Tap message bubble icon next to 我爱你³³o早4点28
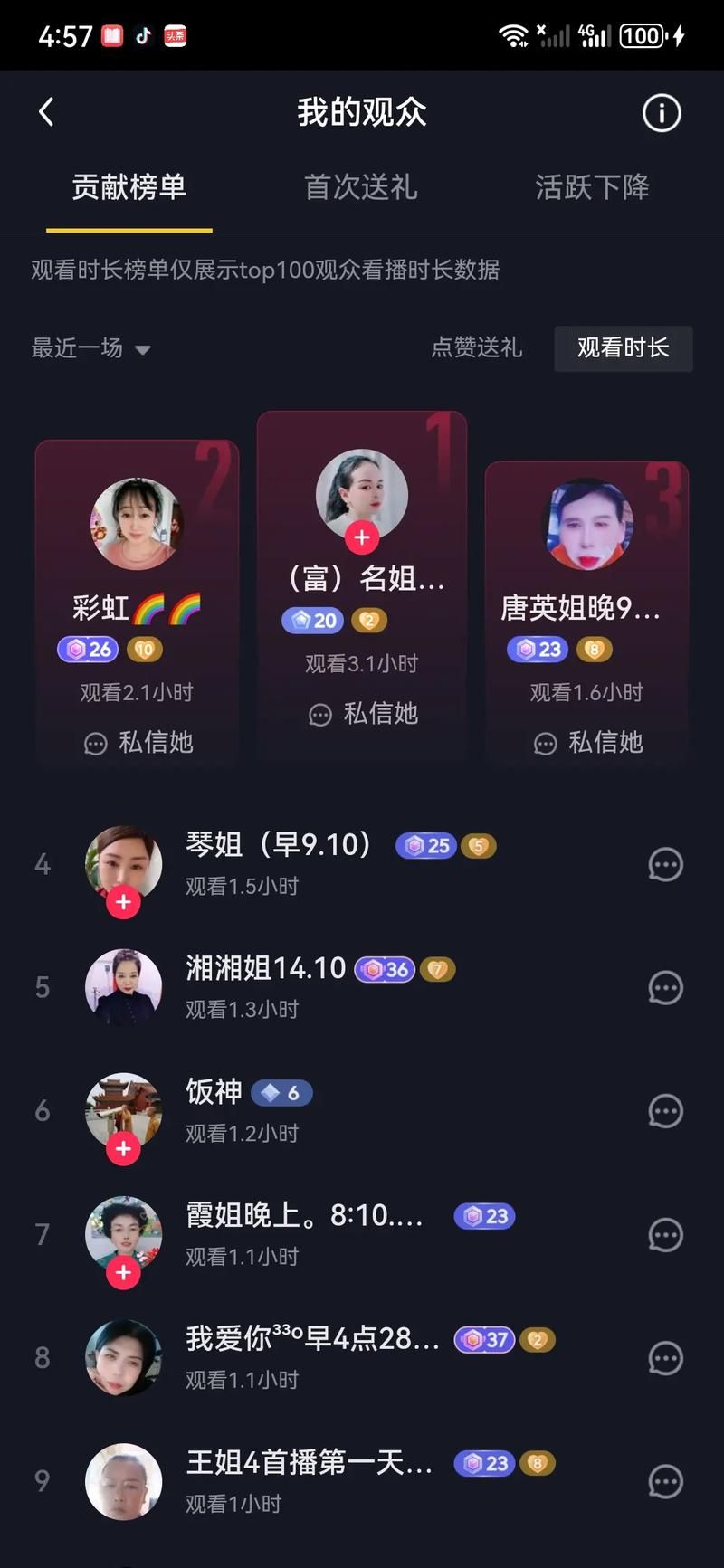This screenshot has width=724, height=1568. tap(666, 1357)
